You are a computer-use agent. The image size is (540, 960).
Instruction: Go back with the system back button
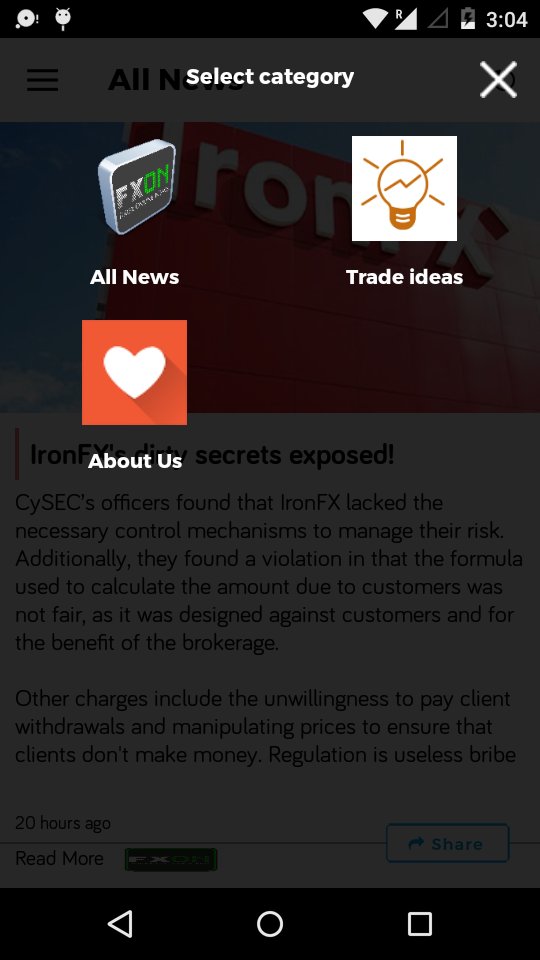tap(120, 924)
